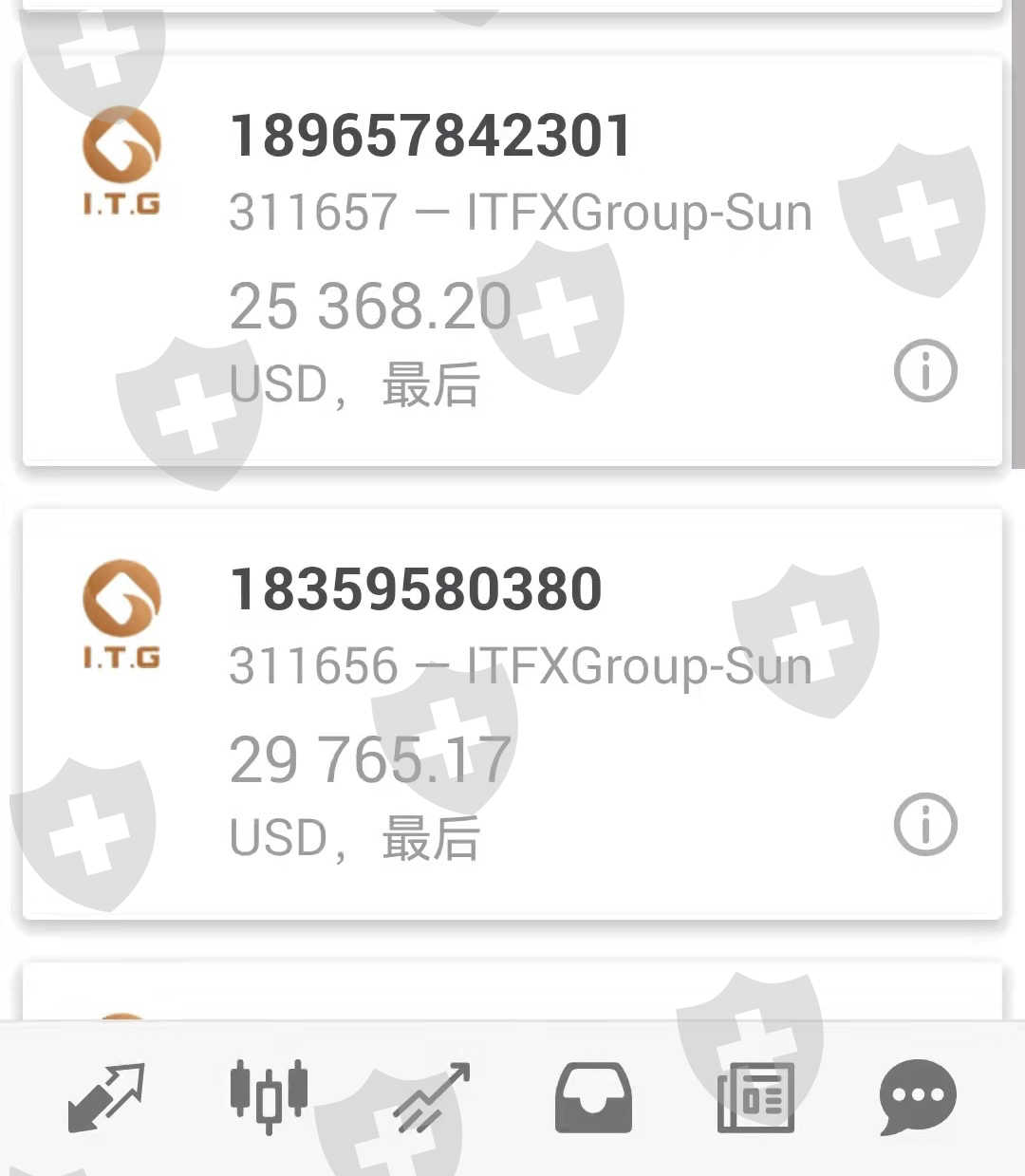Viewport: 1025px width, 1176px height.
Task: Open the chat messages tab
Action: pos(917,1097)
